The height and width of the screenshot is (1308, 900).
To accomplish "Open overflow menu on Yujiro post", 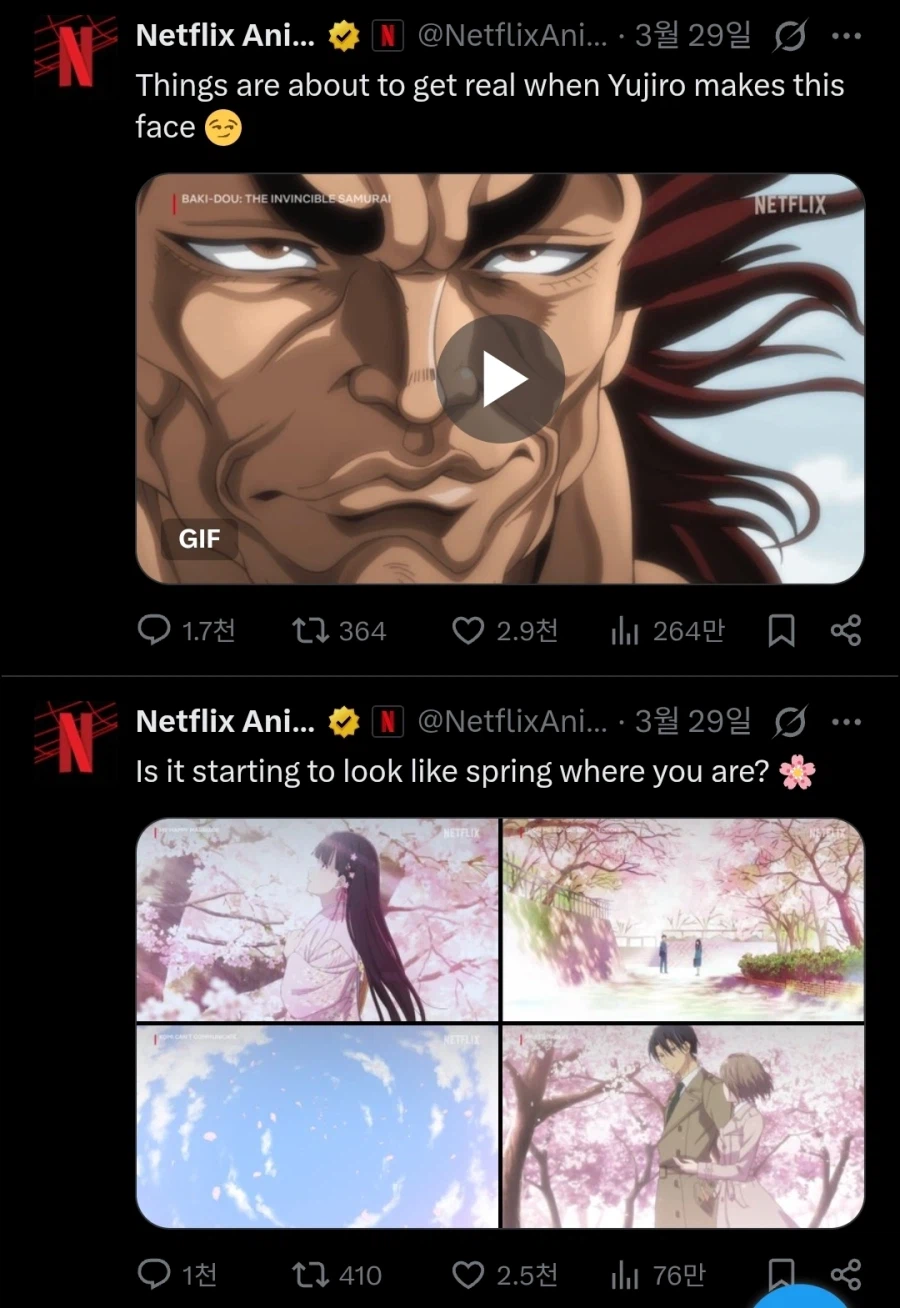I will pos(846,37).
